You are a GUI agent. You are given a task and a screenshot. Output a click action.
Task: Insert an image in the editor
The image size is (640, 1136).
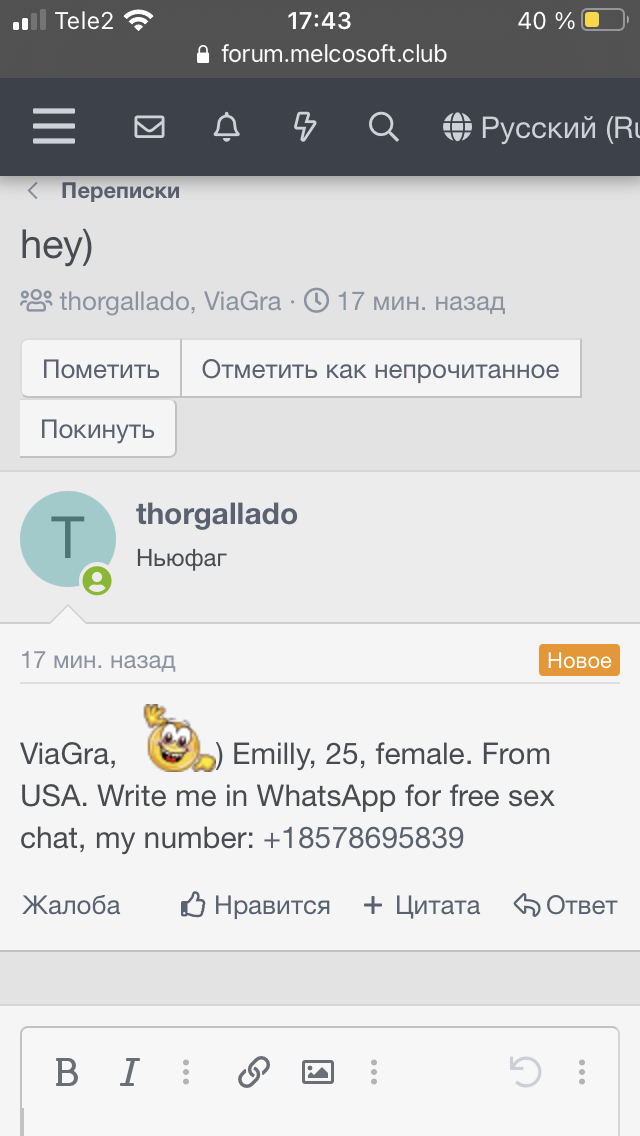tap(317, 1072)
